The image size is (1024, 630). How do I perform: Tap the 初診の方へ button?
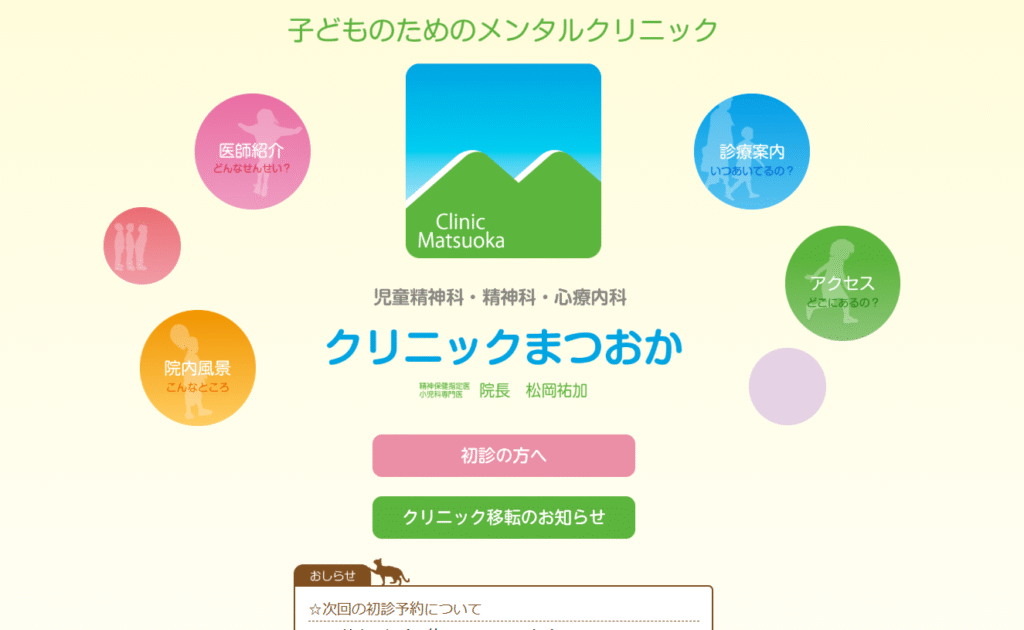[503, 456]
